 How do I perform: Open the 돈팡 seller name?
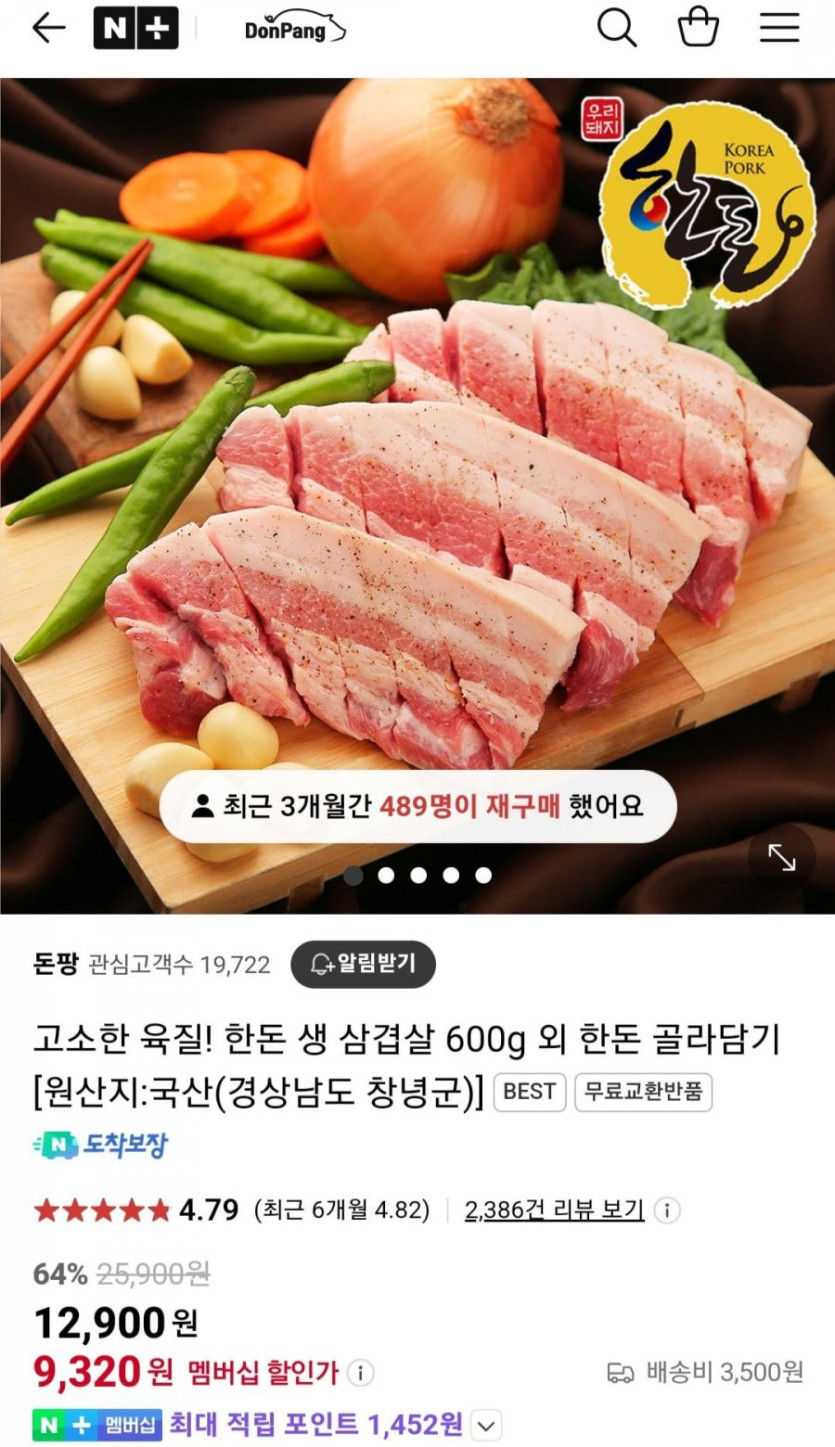click(56, 964)
